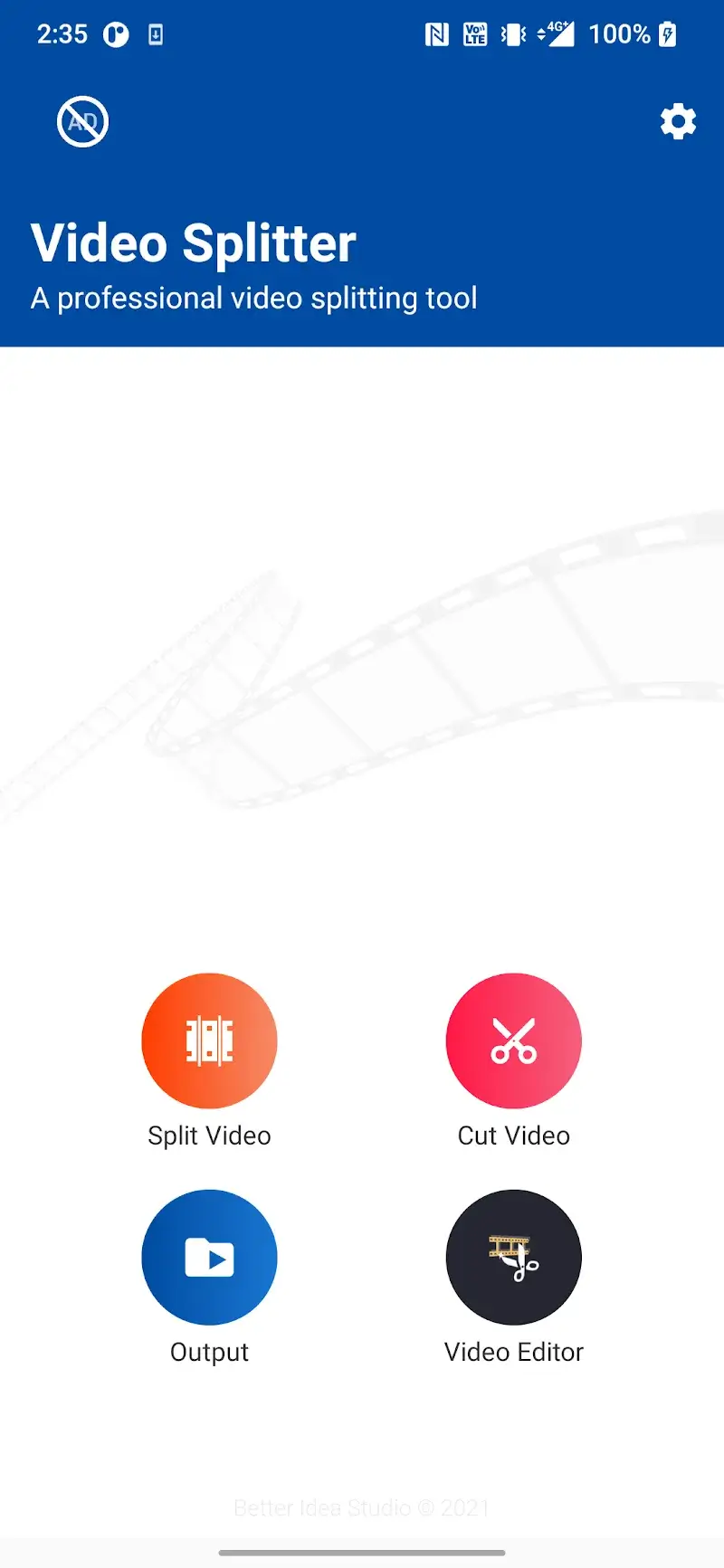Click the Video Splitter title
Image resolution: width=724 pixels, height=1568 pixels.
coord(193,242)
